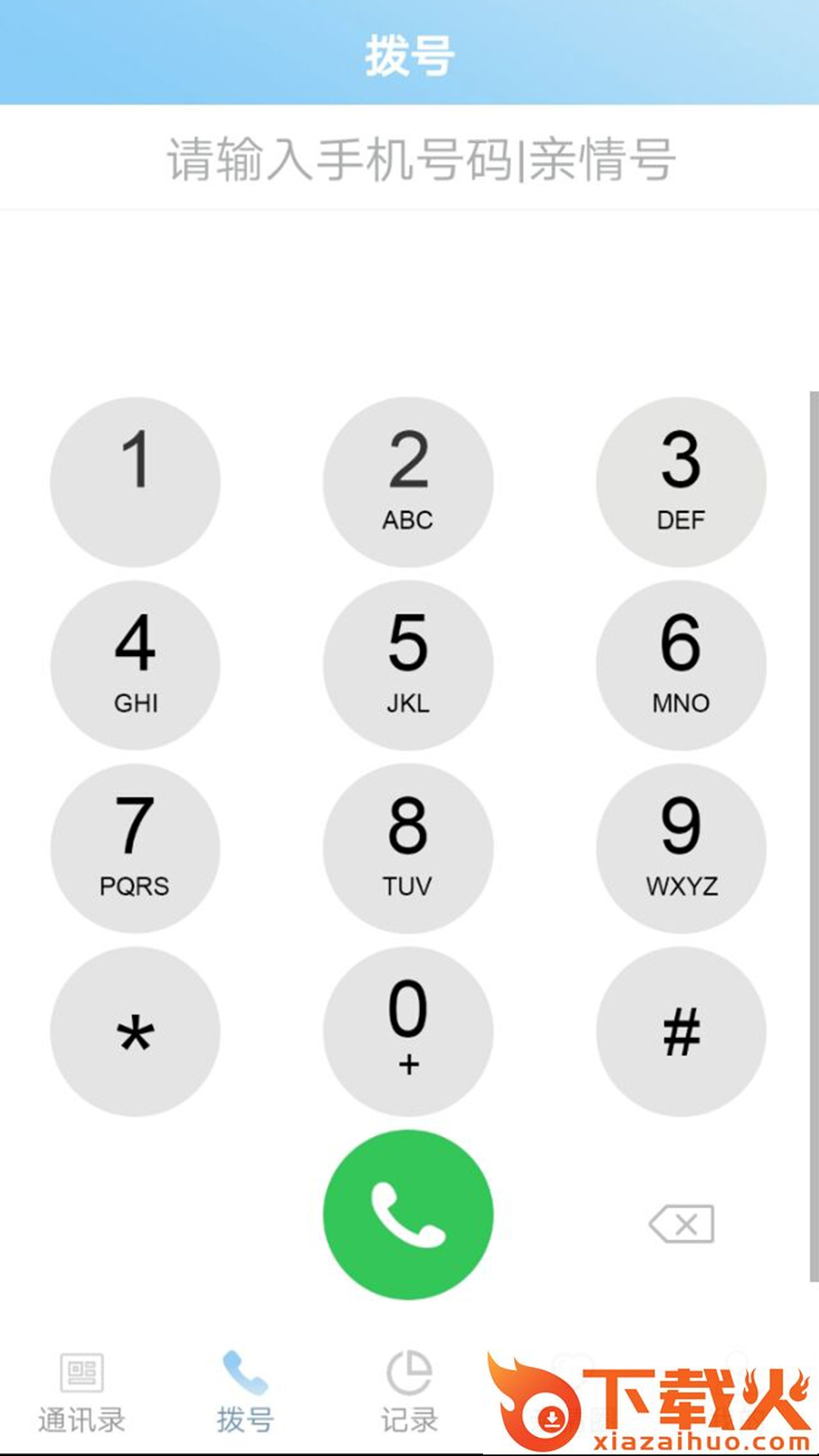This screenshot has height=1456, width=819.
Task: Tap the 7 PQRS key
Action: [x=135, y=848]
